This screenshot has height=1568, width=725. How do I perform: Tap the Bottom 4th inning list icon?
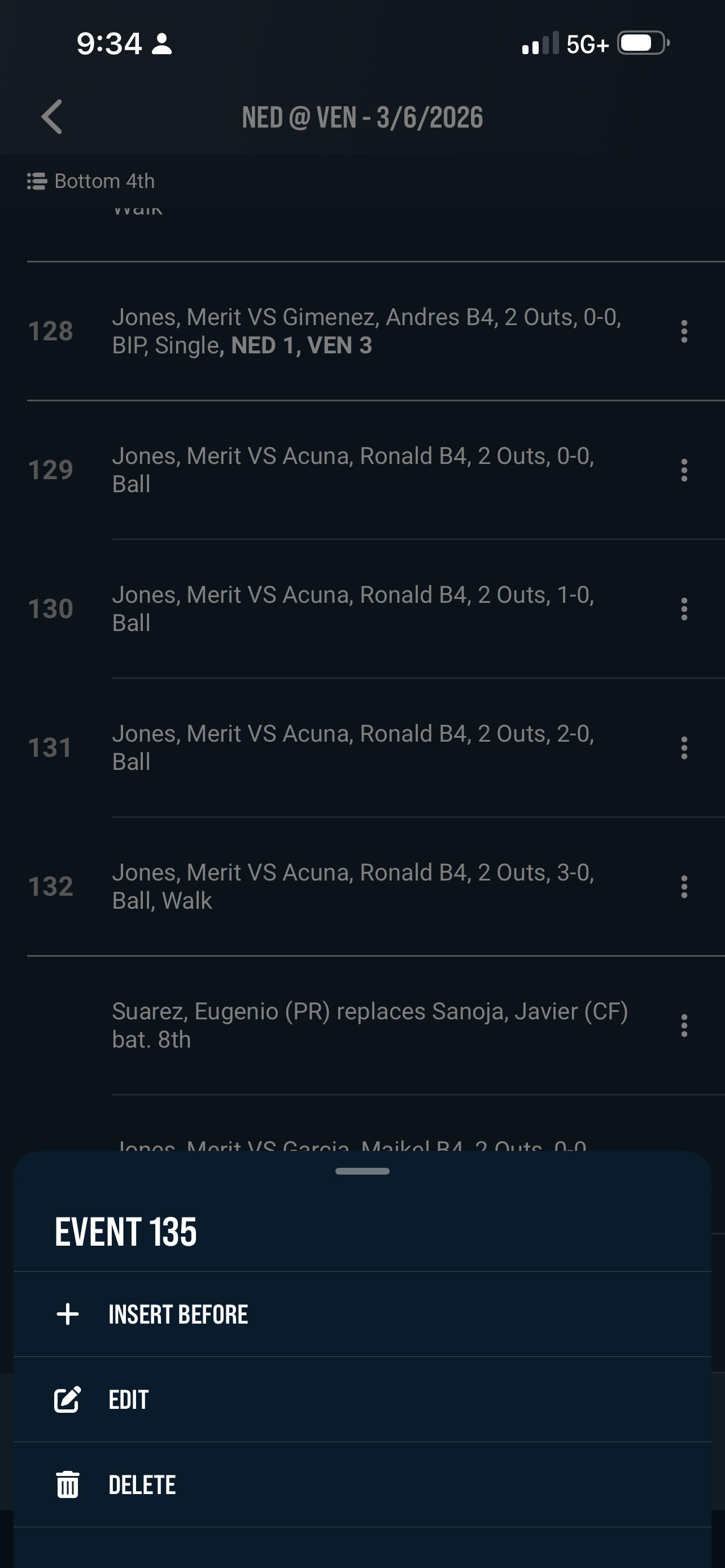[x=37, y=181]
